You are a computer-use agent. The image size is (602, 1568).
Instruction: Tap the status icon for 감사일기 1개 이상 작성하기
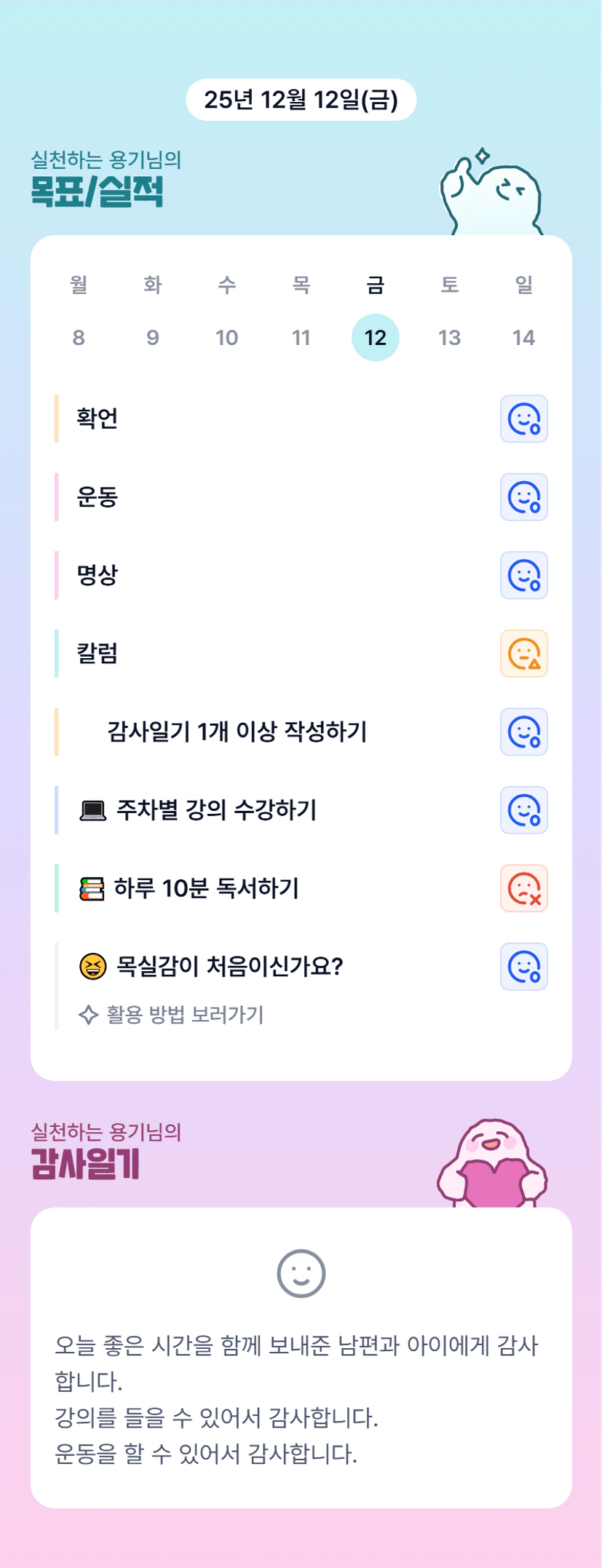point(524,732)
